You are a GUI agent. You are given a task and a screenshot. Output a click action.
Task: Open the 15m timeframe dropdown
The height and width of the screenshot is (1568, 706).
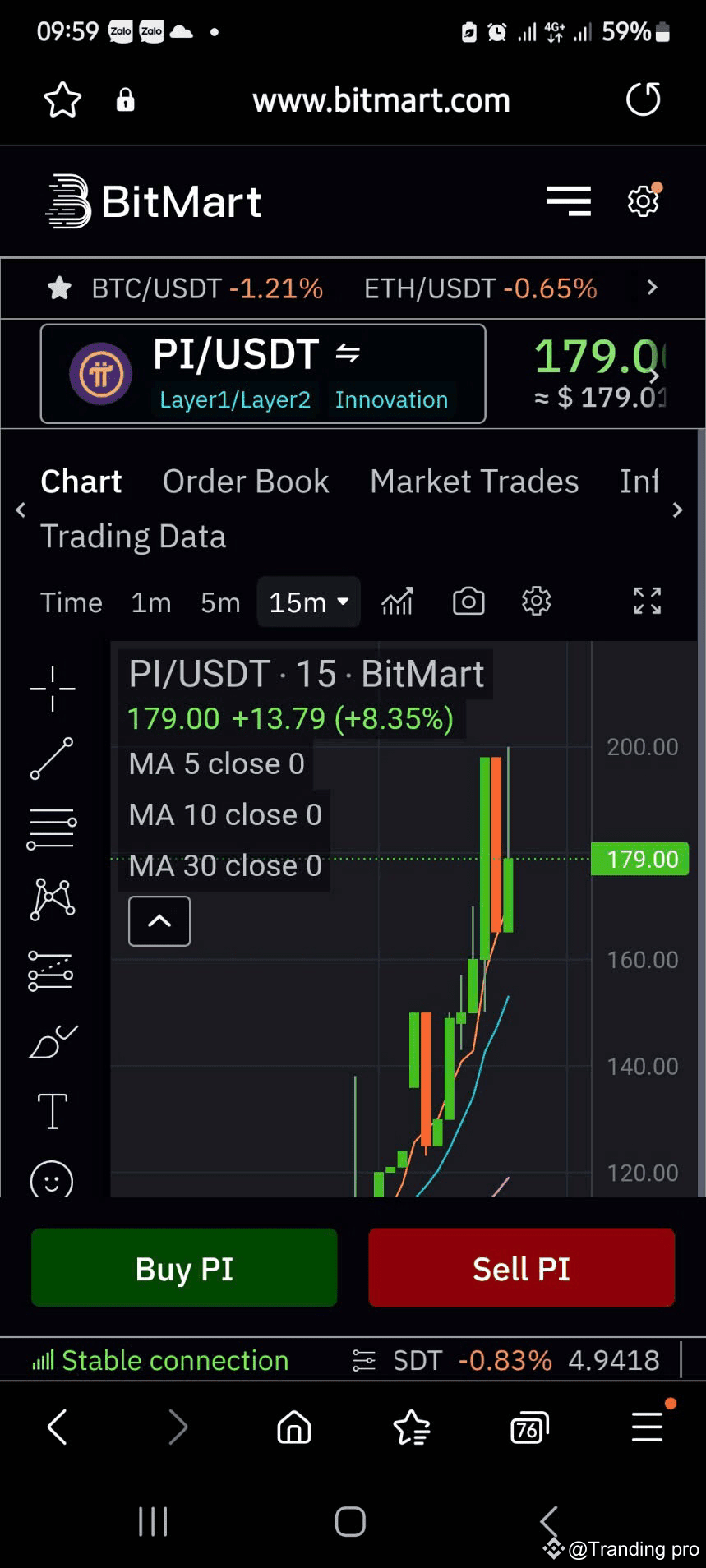[x=307, y=602]
